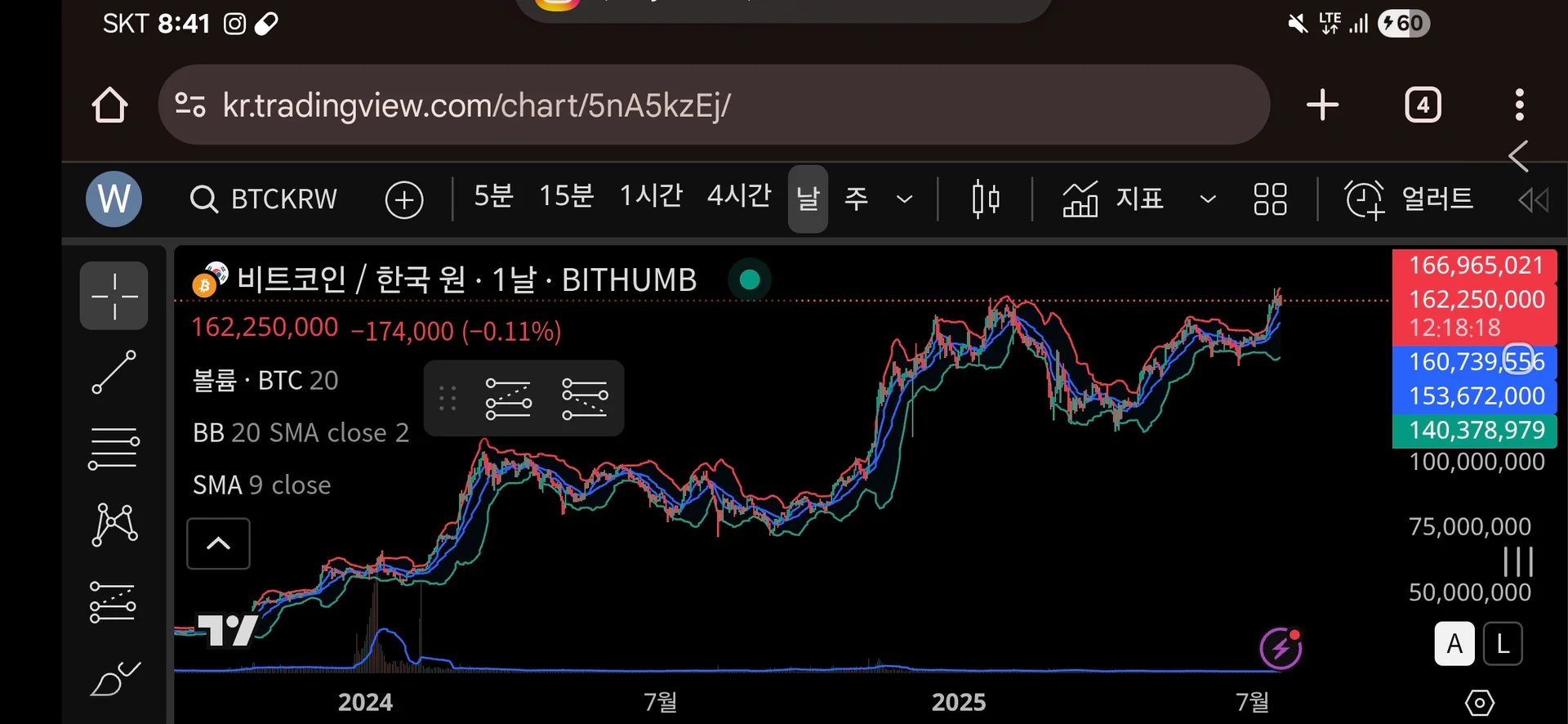
Task: Switch to the 주 weekly interval
Action: 856,199
